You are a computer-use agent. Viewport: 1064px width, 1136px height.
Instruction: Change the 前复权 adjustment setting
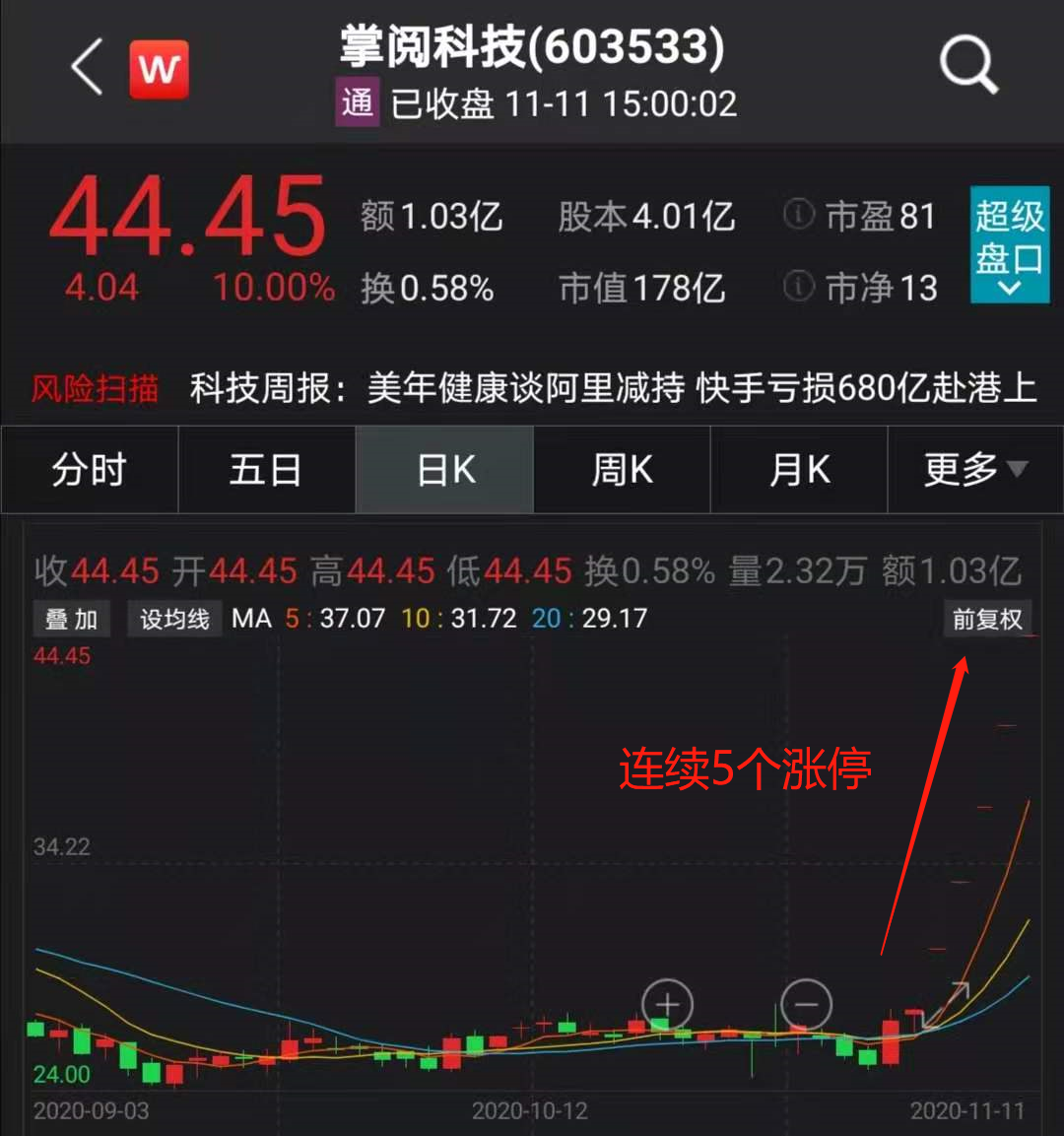coord(987,620)
